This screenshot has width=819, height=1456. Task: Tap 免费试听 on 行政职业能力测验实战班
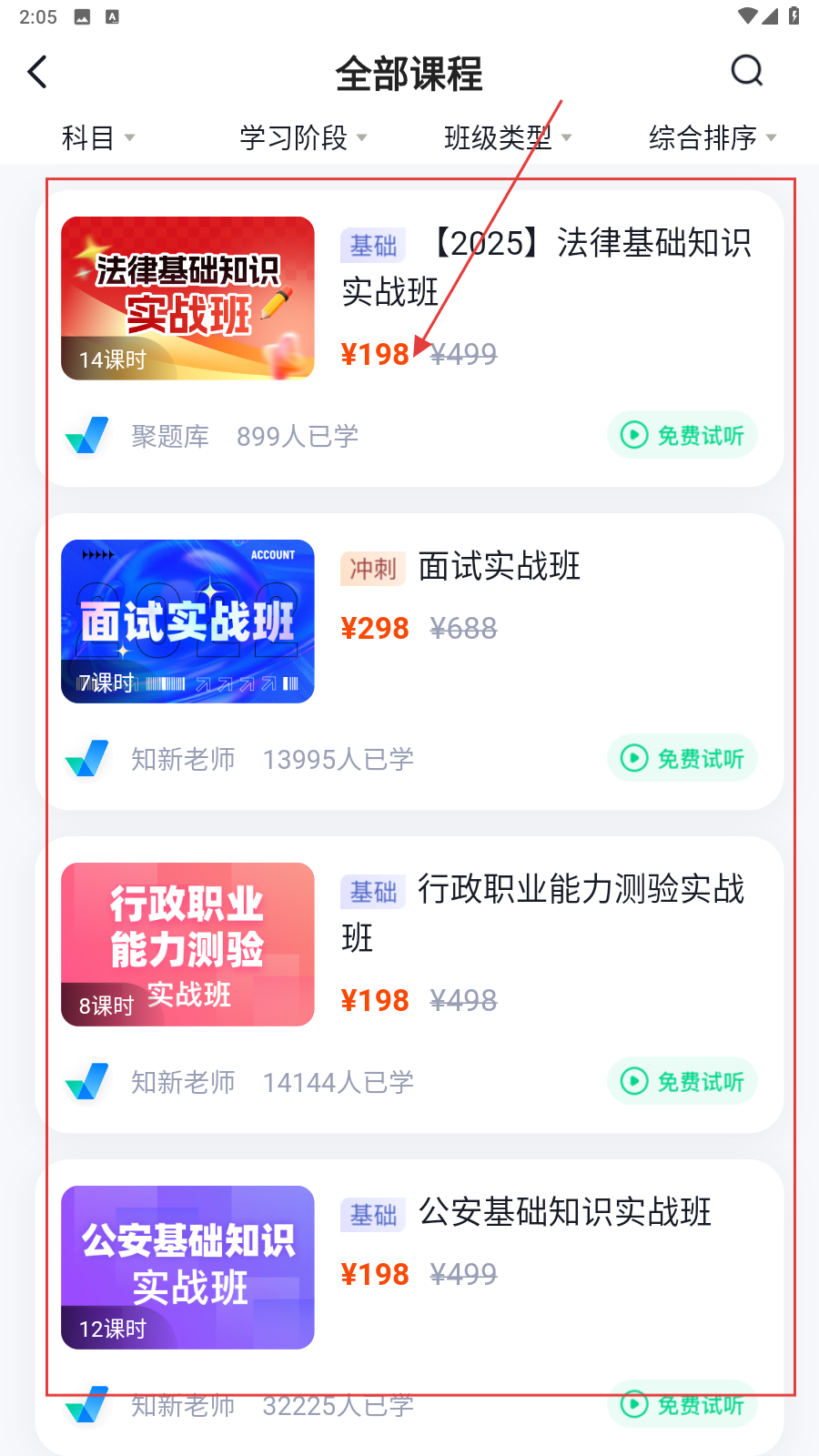(682, 1082)
